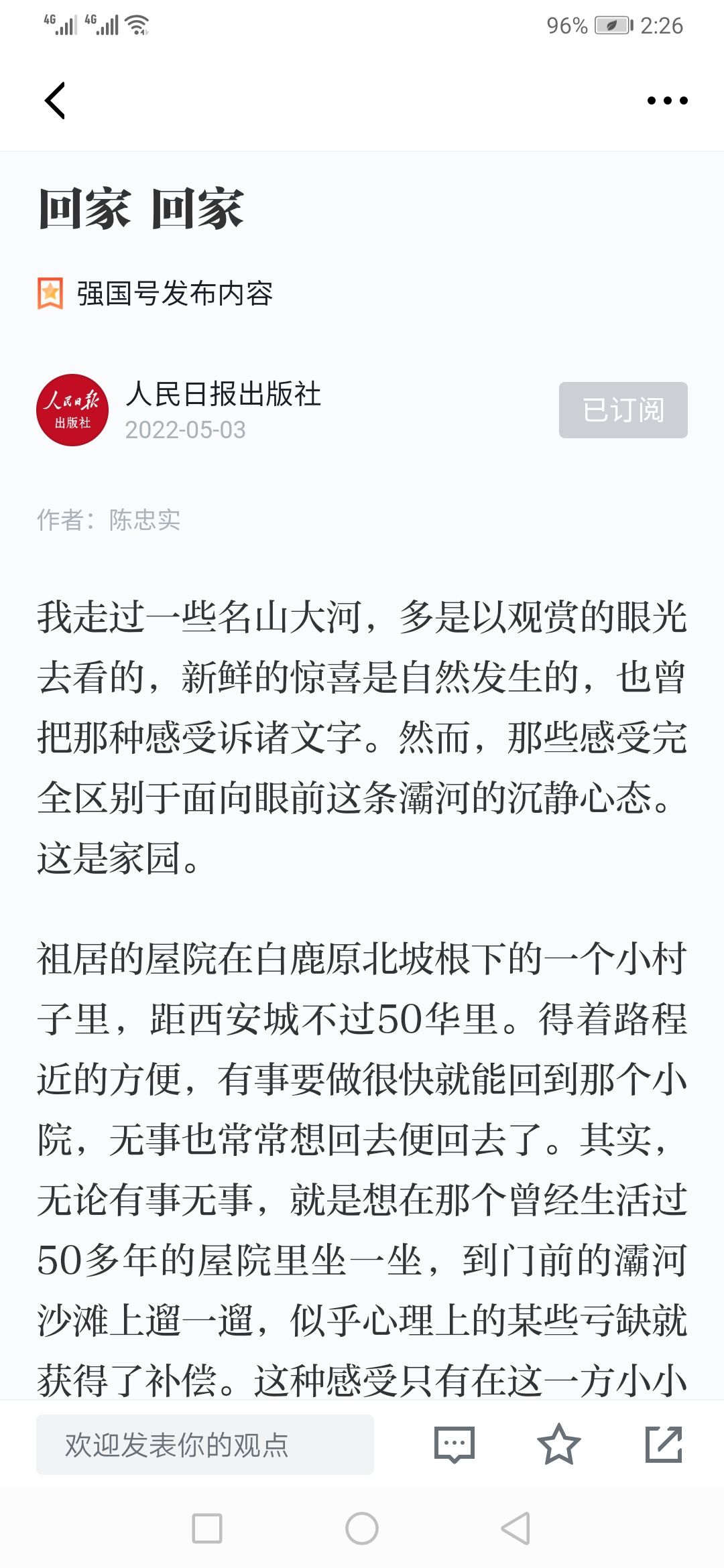Tap the 欢迎发表你的观点 comment field
The height and width of the screenshot is (1568, 724).
point(205,1444)
